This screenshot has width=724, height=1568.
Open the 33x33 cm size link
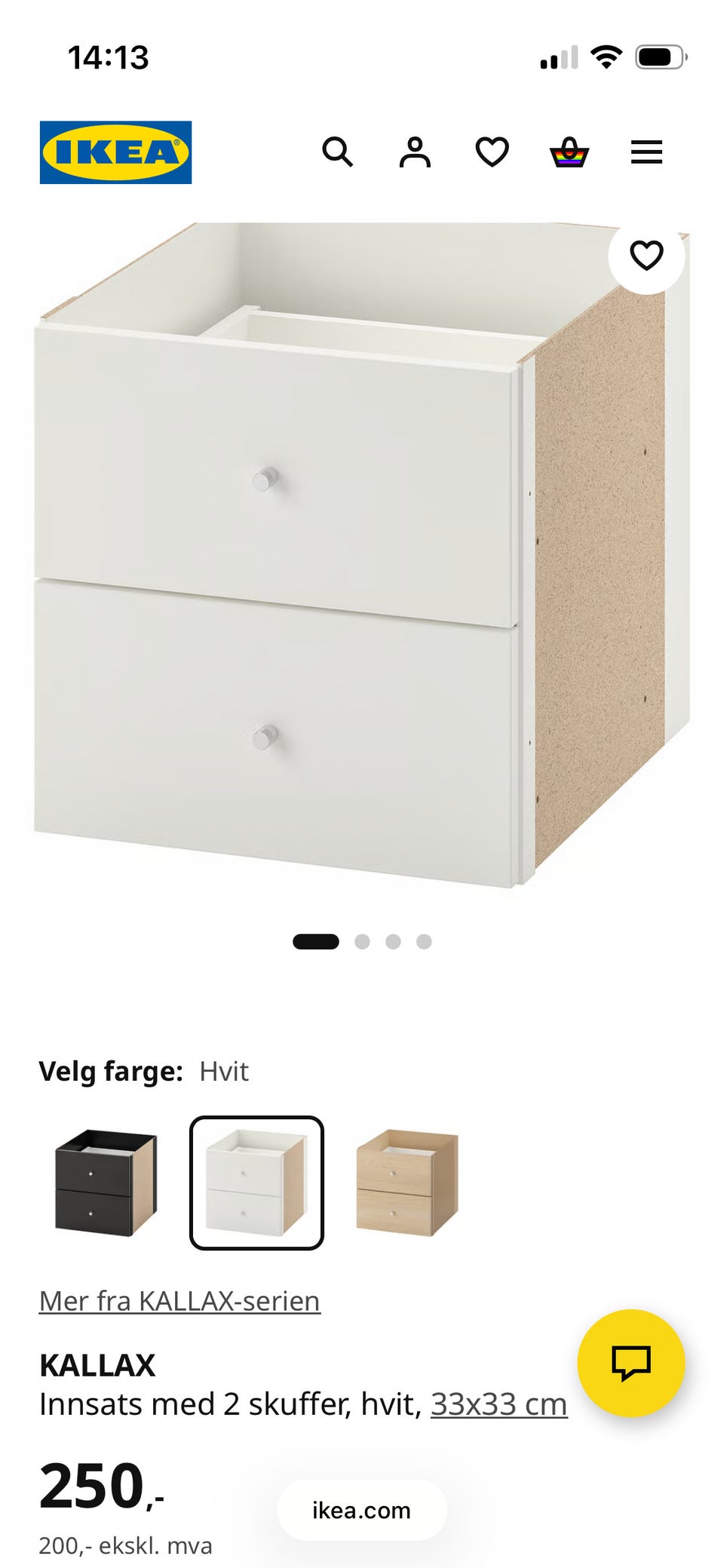(x=499, y=1404)
